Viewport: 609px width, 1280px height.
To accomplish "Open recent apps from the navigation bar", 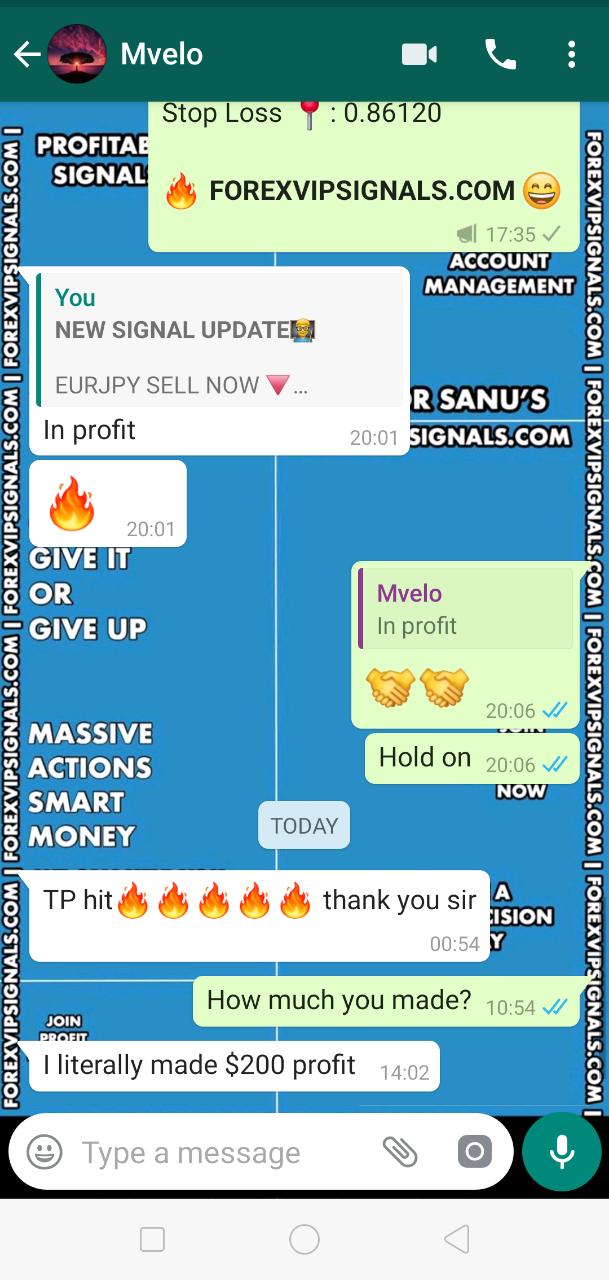I will pyautogui.click(x=152, y=1240).
